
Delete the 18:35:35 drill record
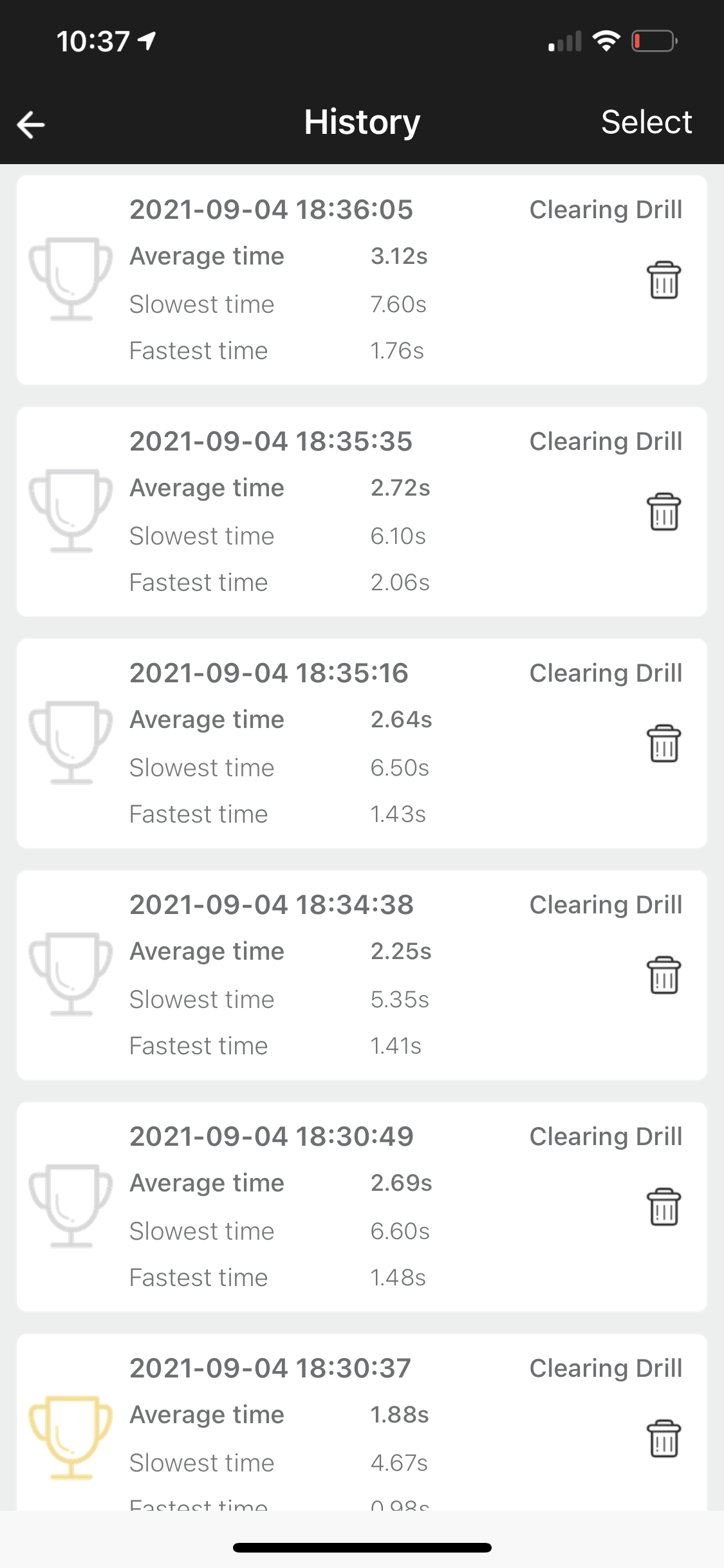[664, 512]
